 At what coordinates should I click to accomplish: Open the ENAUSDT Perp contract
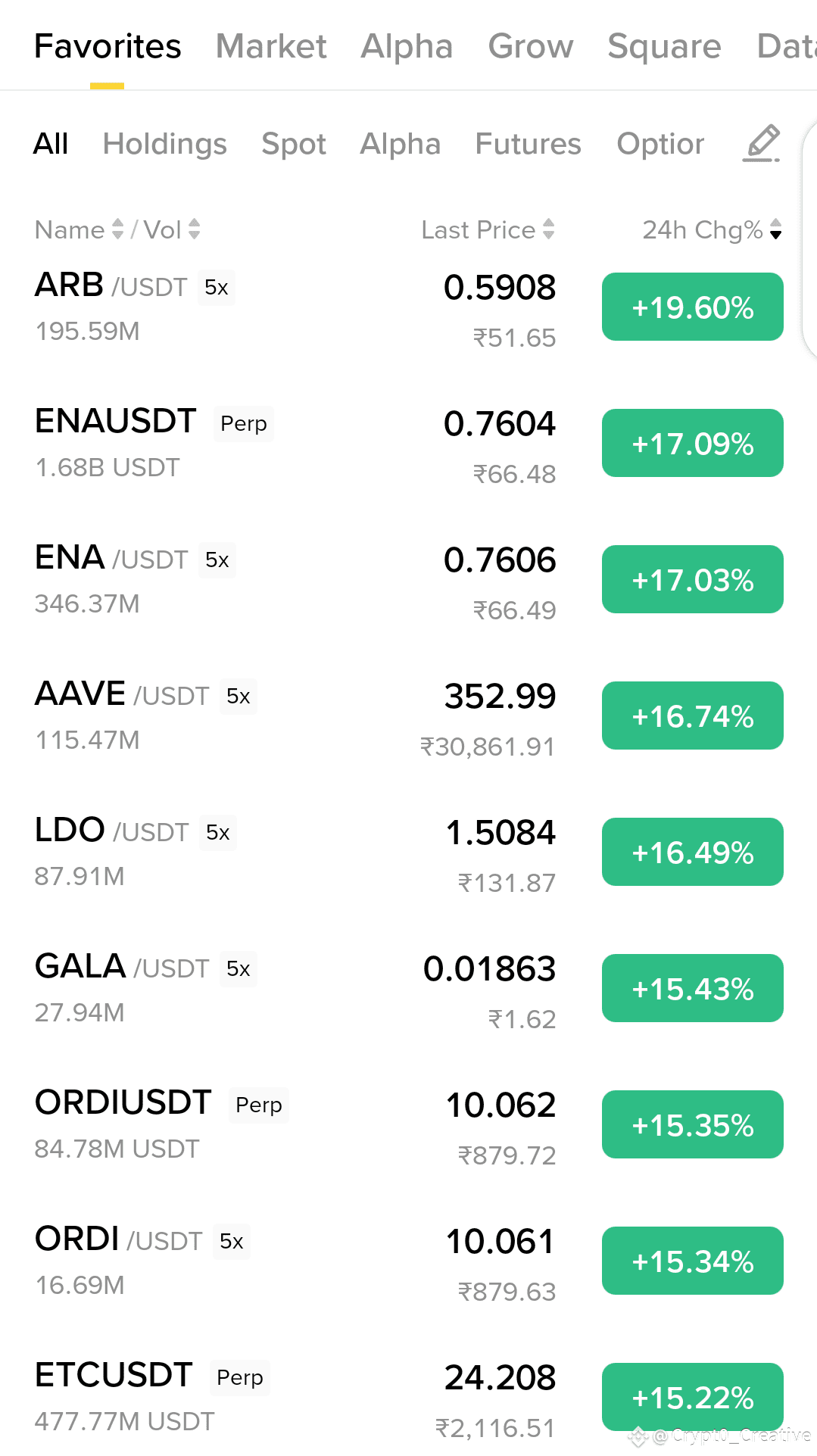click(x=409, y=444)
